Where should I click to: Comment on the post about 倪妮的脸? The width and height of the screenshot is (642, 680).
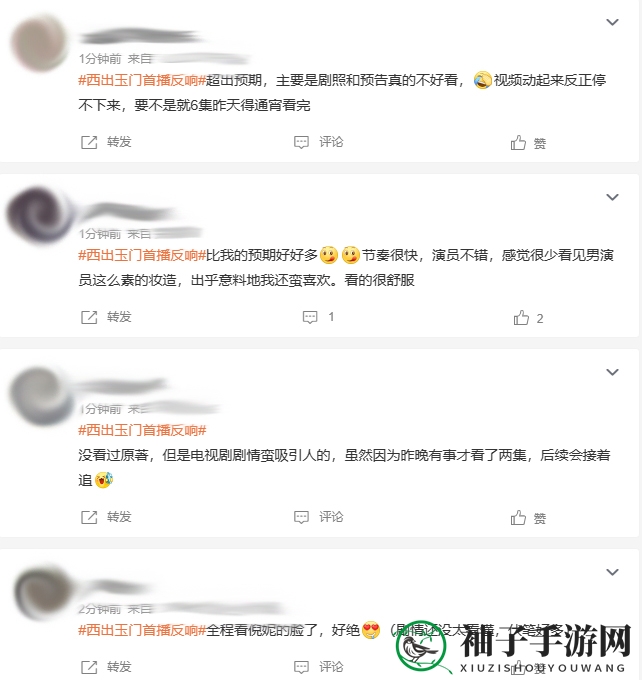click(x=319, y=666)
